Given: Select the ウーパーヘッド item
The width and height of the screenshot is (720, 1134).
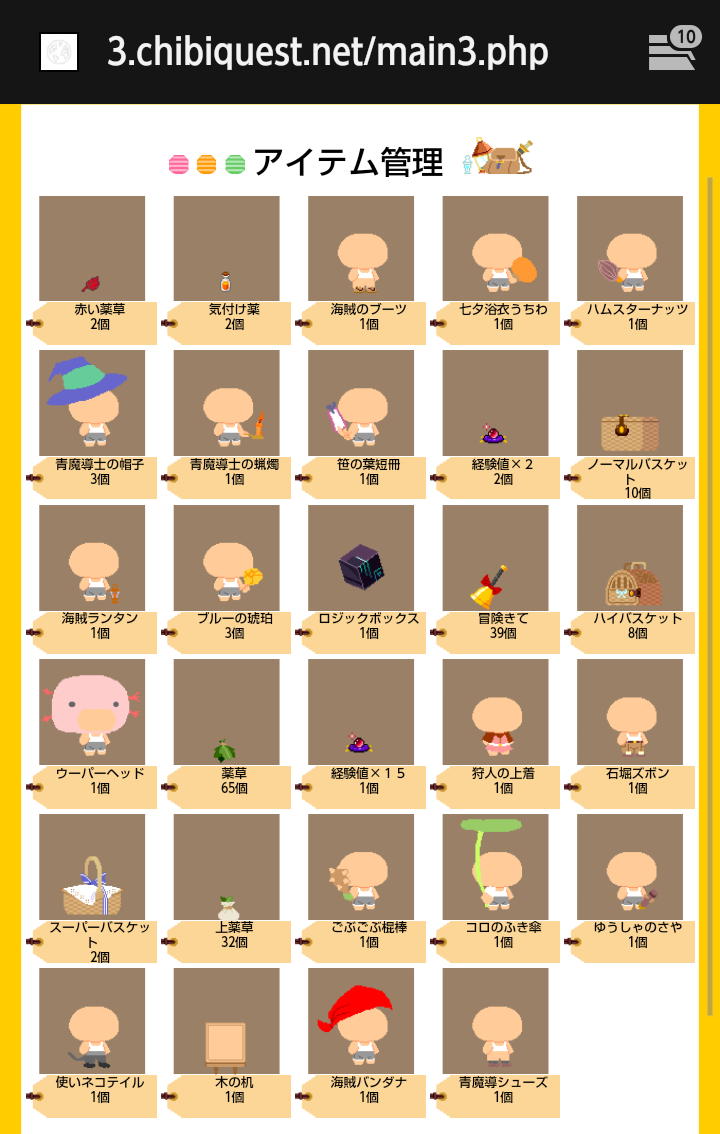Looking at the screenshot, I should 92,713.
